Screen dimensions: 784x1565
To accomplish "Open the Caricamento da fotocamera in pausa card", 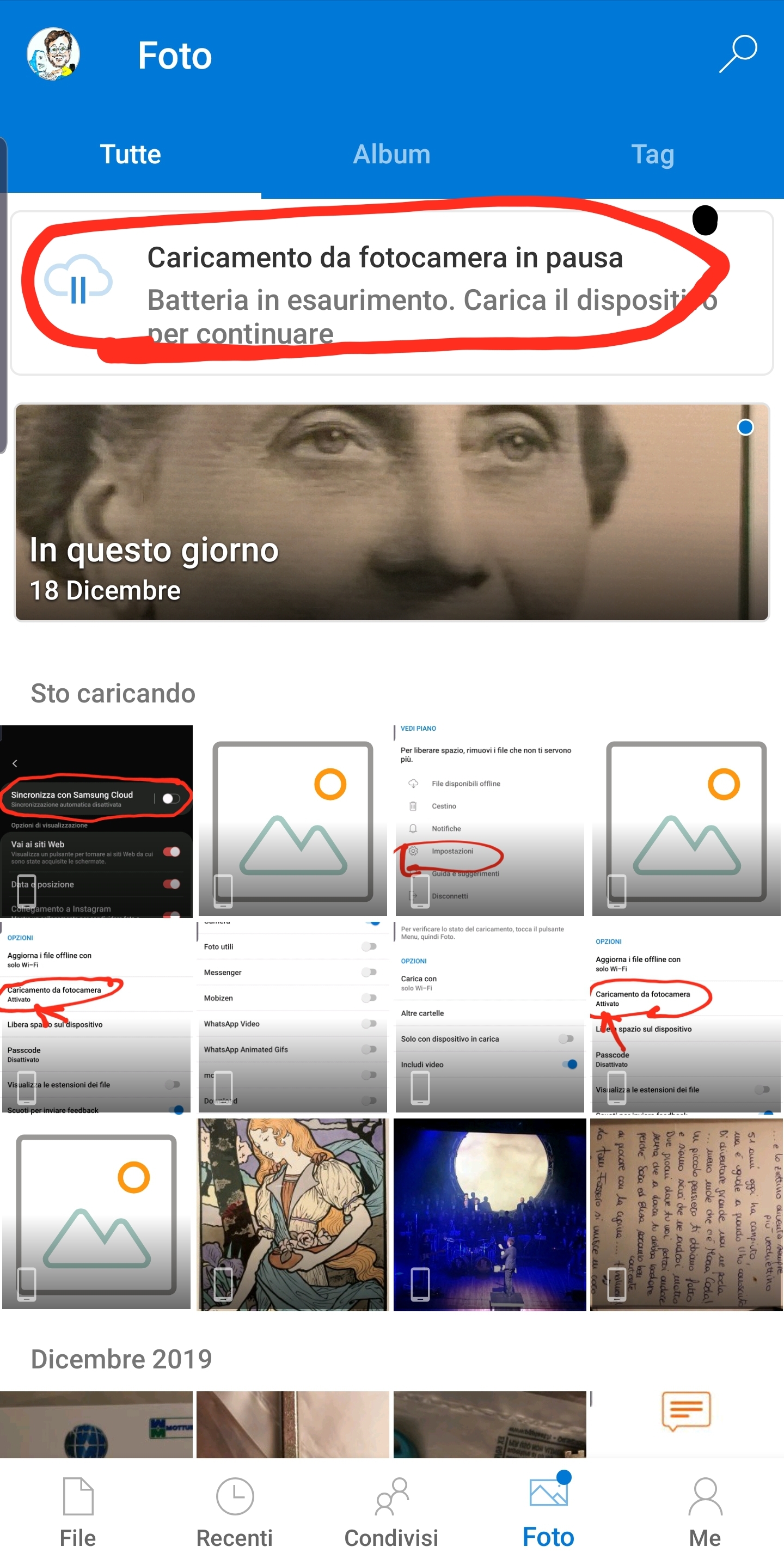I will click(391, 293).
